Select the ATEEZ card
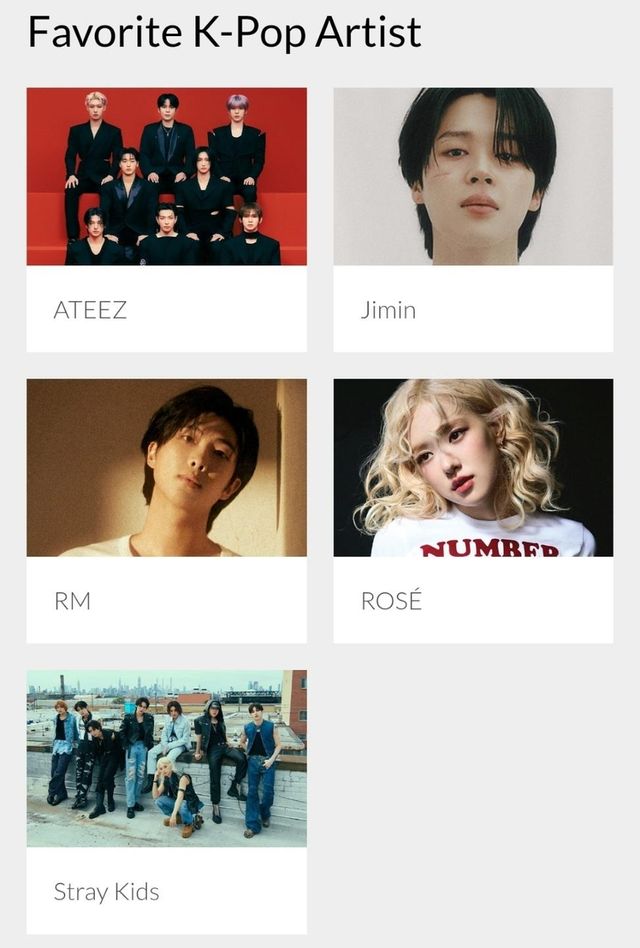 pyautogui.click(x=166, y=220)
